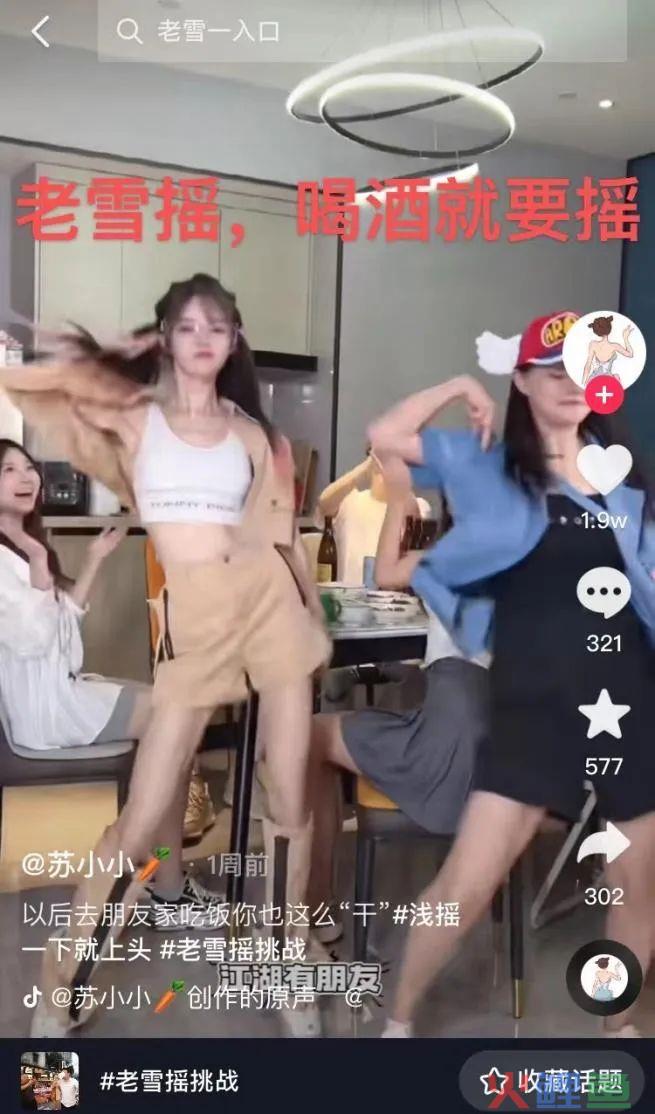This screenshot has height=1114, width=655.
Task: Open the #老雪摇挑战 hashtag in the caption
Action: 234,949
